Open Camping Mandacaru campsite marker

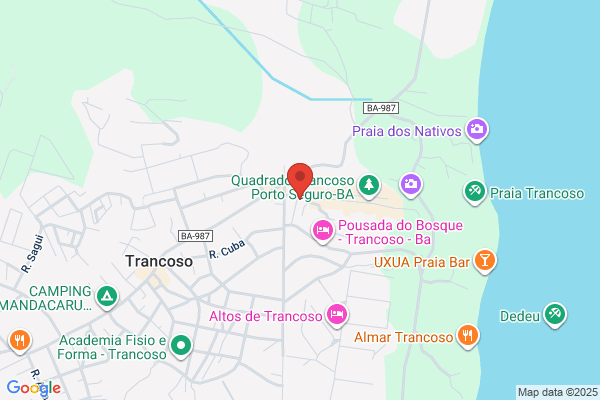click(107, 297)
